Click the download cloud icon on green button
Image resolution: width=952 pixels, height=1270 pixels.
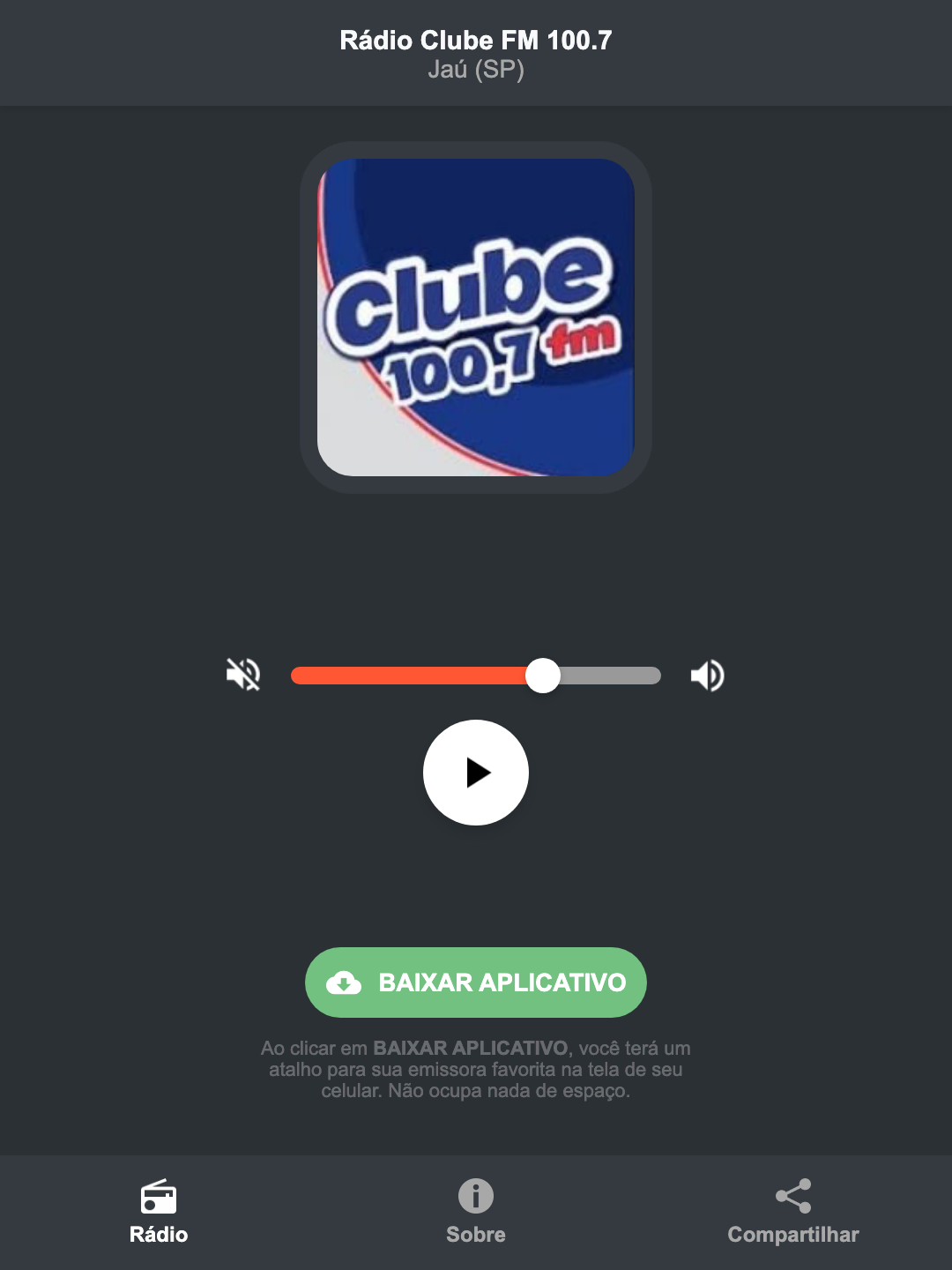coord(346,982)
